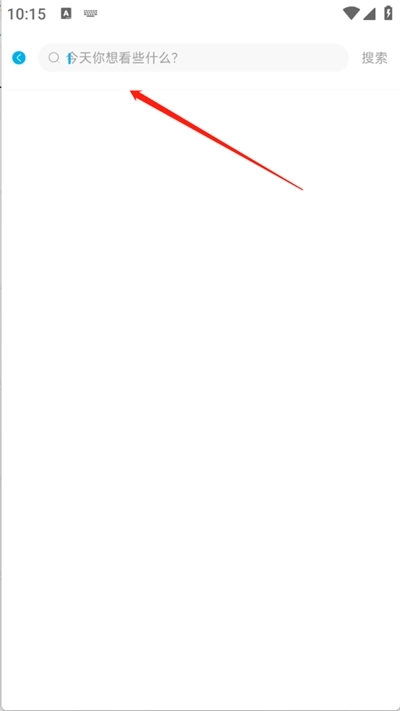Image resolution: width=400 pixels, height=711 pixels.
Task: Focus the 今天你想看些什么 search field
Action: 193,58
